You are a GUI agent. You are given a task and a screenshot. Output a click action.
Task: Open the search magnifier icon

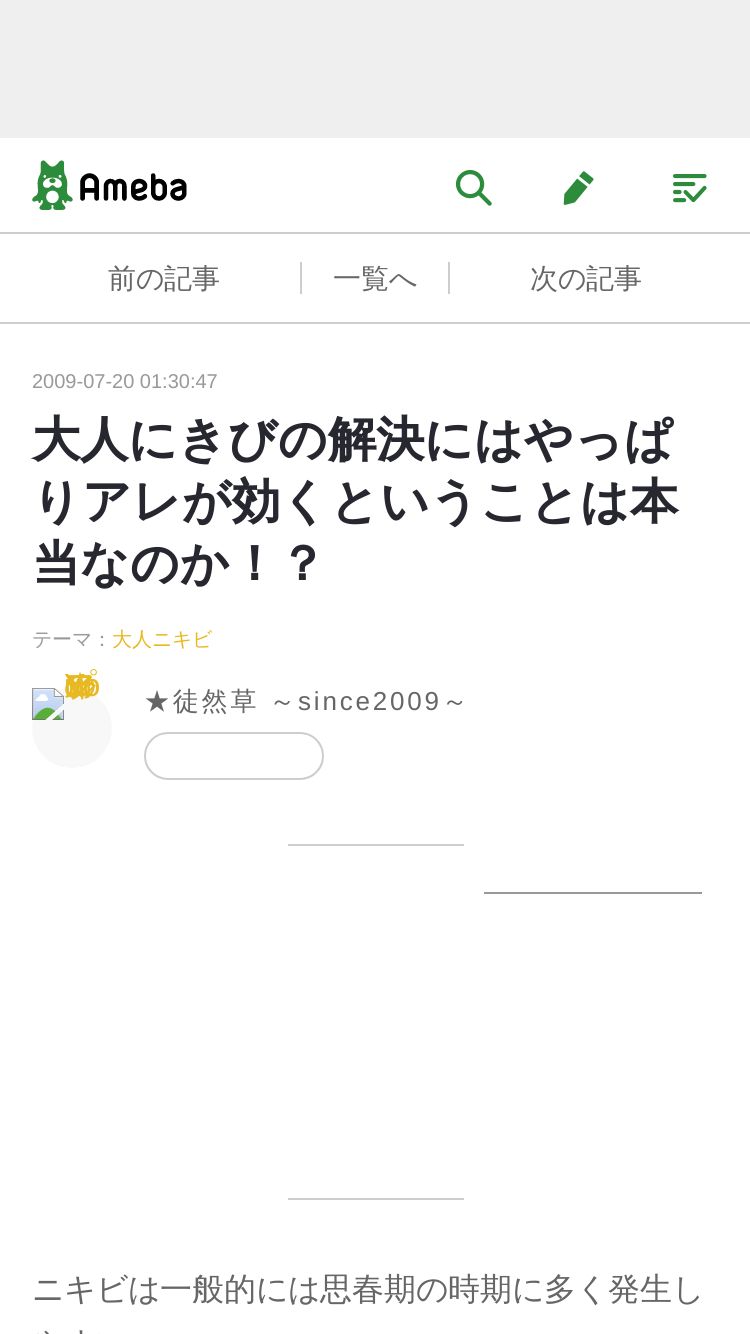pos(473,187)
